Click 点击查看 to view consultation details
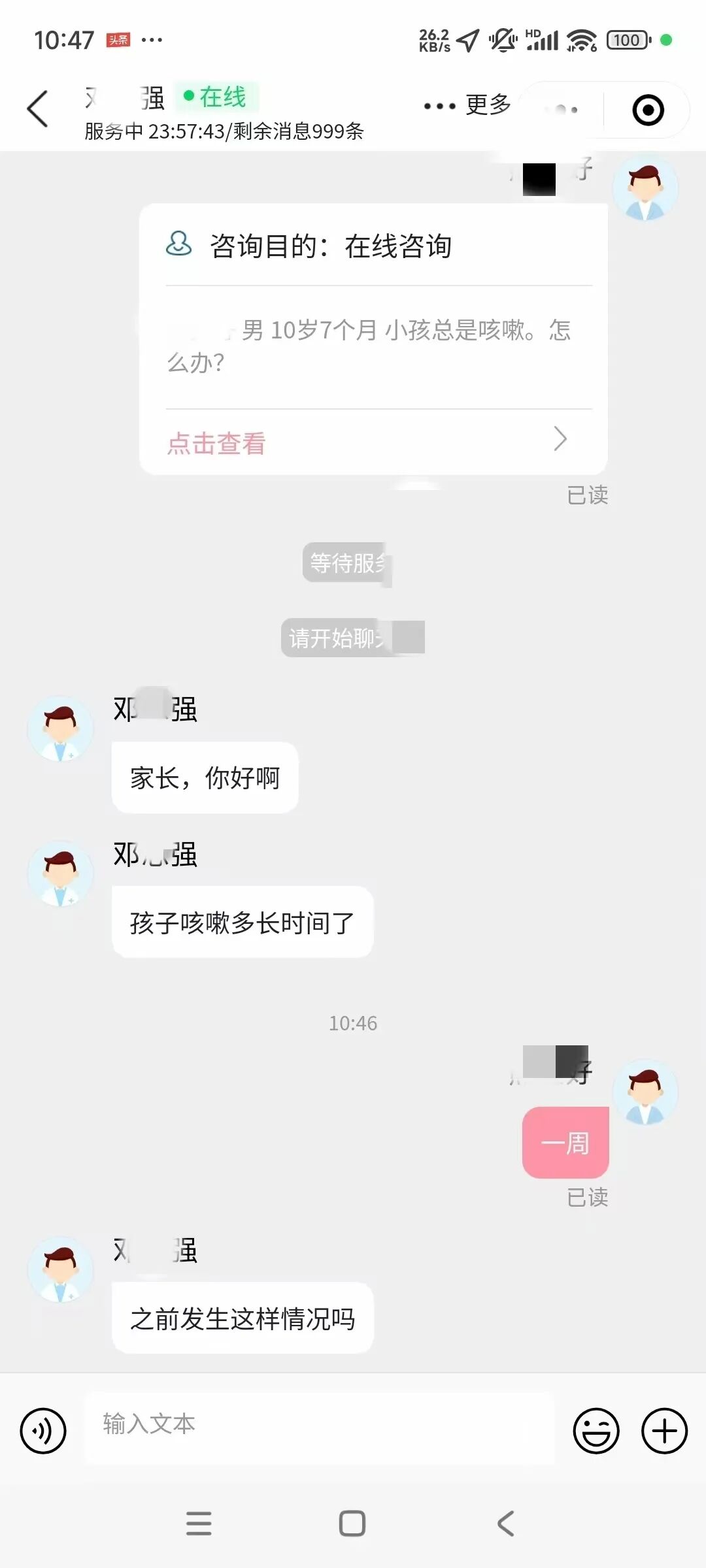 216,444
